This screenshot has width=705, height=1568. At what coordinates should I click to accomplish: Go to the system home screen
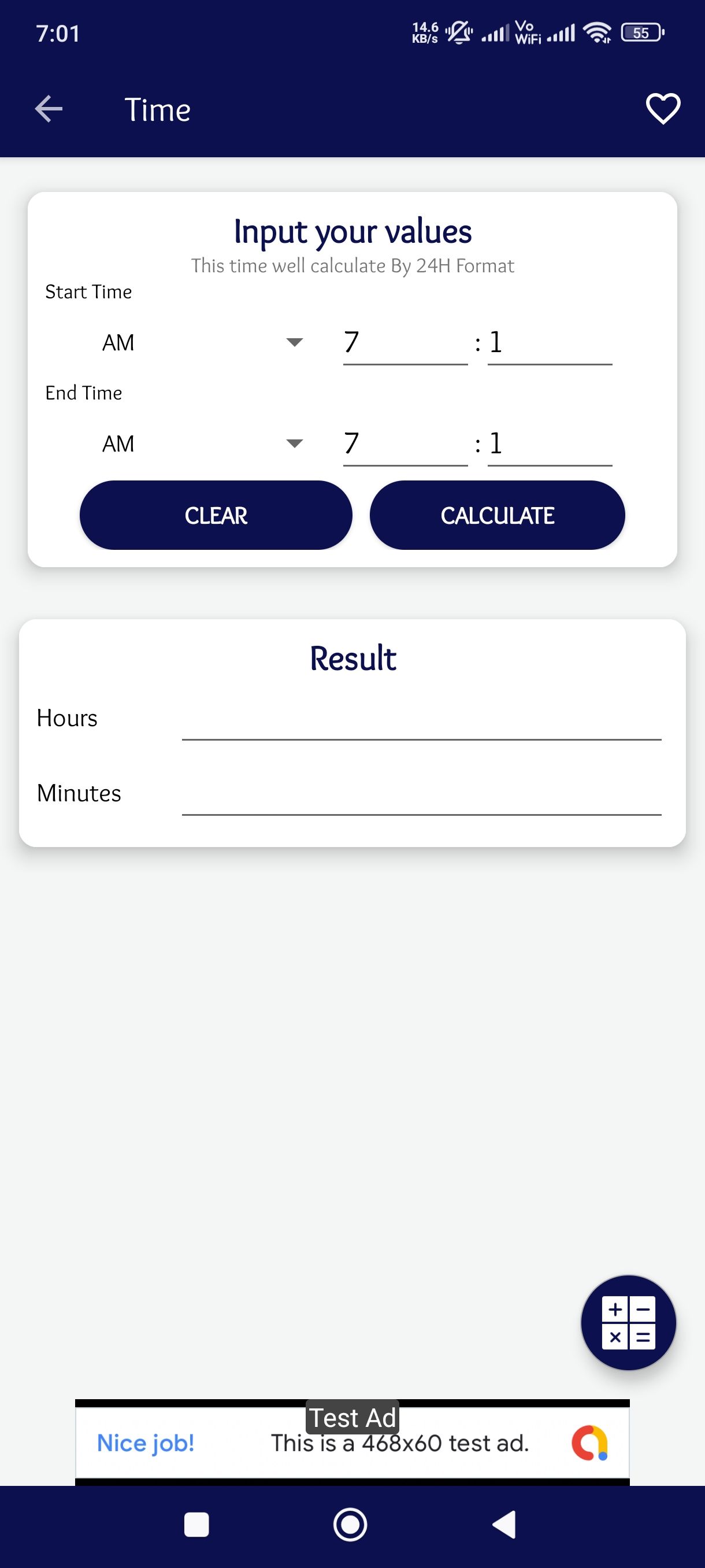[x=350, y=1525]
